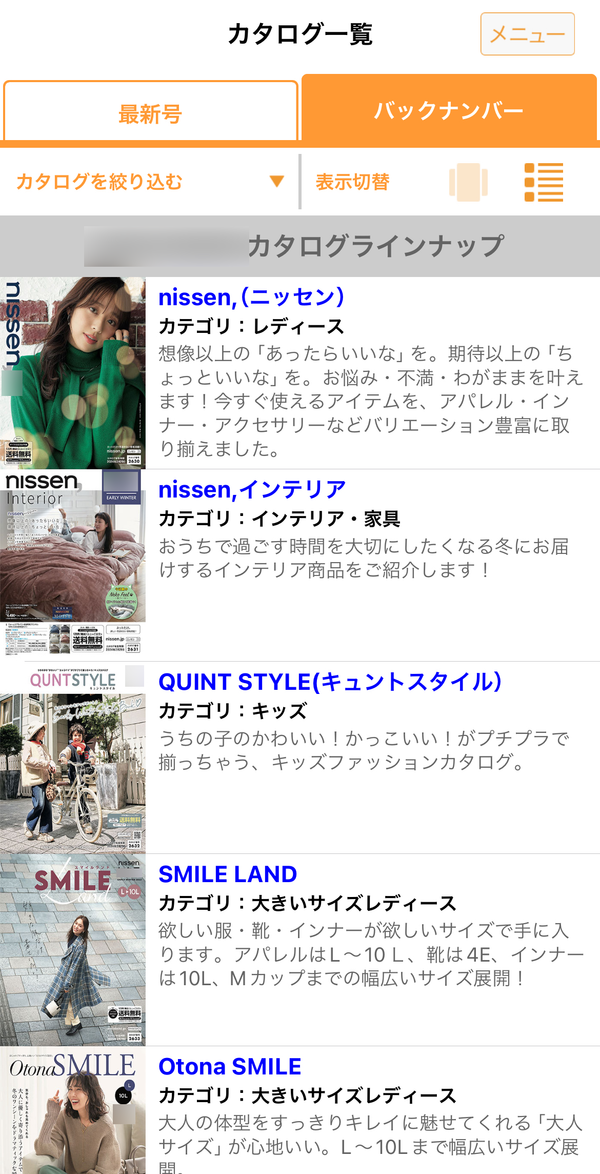Switch to the carousel display view
This screenshot has height=1174, width=600.
click(468, 182)
